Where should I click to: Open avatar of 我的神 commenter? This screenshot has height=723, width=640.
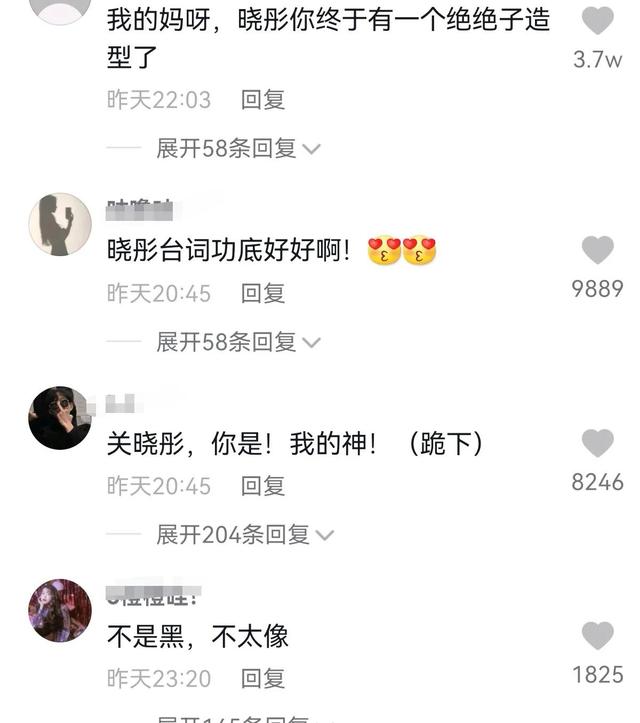[60, 418]
